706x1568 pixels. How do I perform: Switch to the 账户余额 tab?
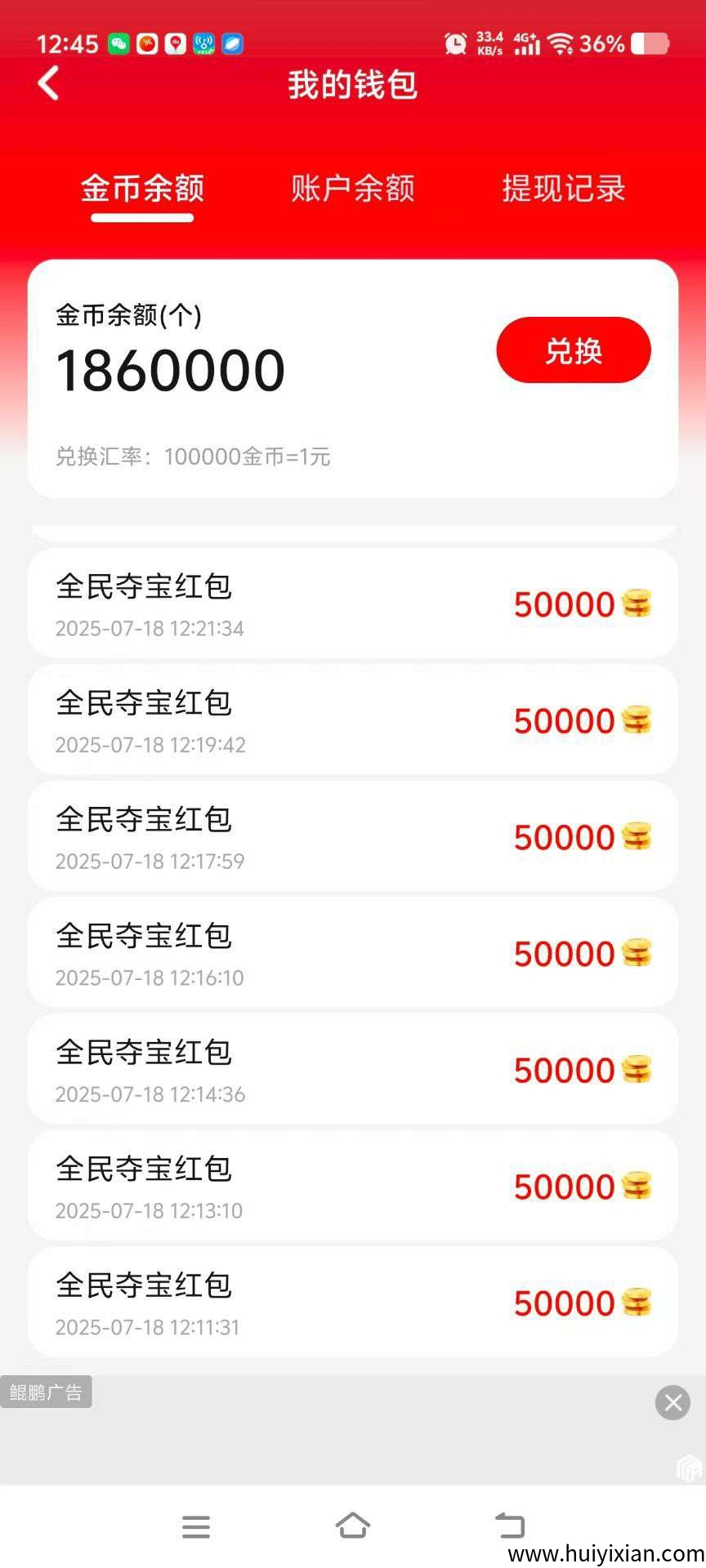352,188
